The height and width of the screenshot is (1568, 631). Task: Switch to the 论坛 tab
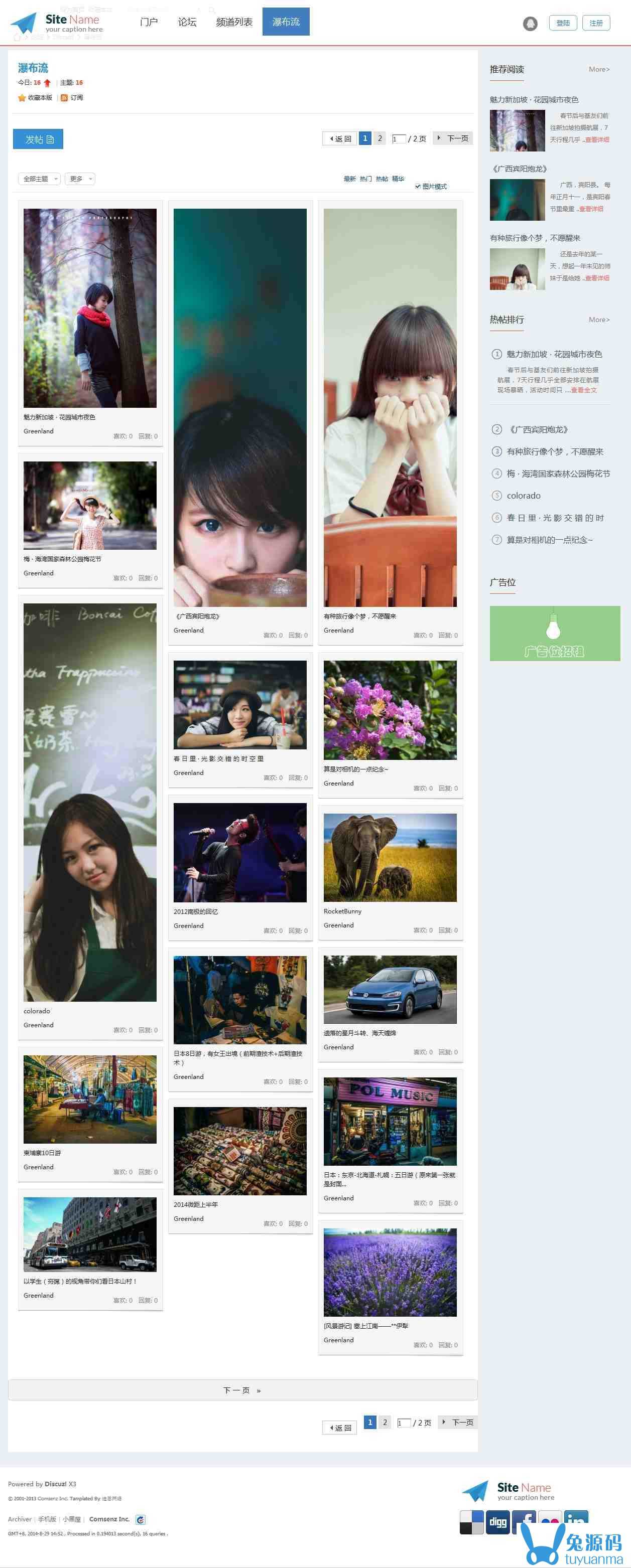coord(187,22)
